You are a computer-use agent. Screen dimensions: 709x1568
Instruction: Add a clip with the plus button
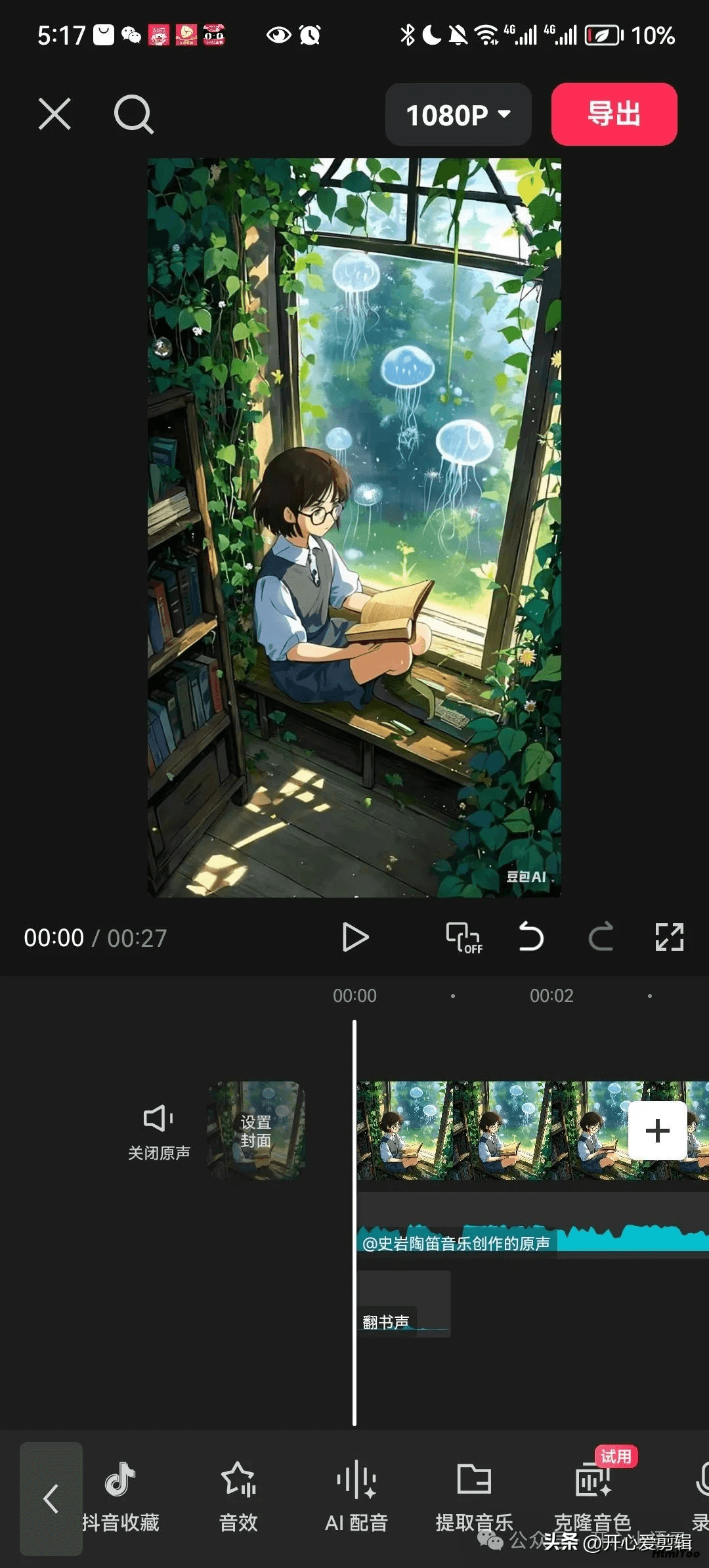(x=658, y=1131)
